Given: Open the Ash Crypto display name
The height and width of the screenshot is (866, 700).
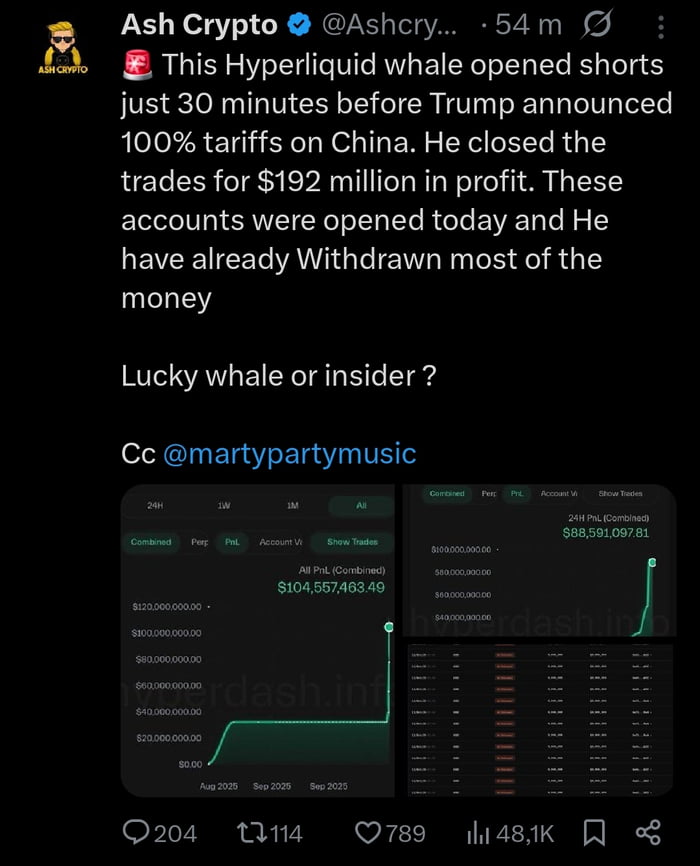Looking at the screenshot, I should point(199,24).
